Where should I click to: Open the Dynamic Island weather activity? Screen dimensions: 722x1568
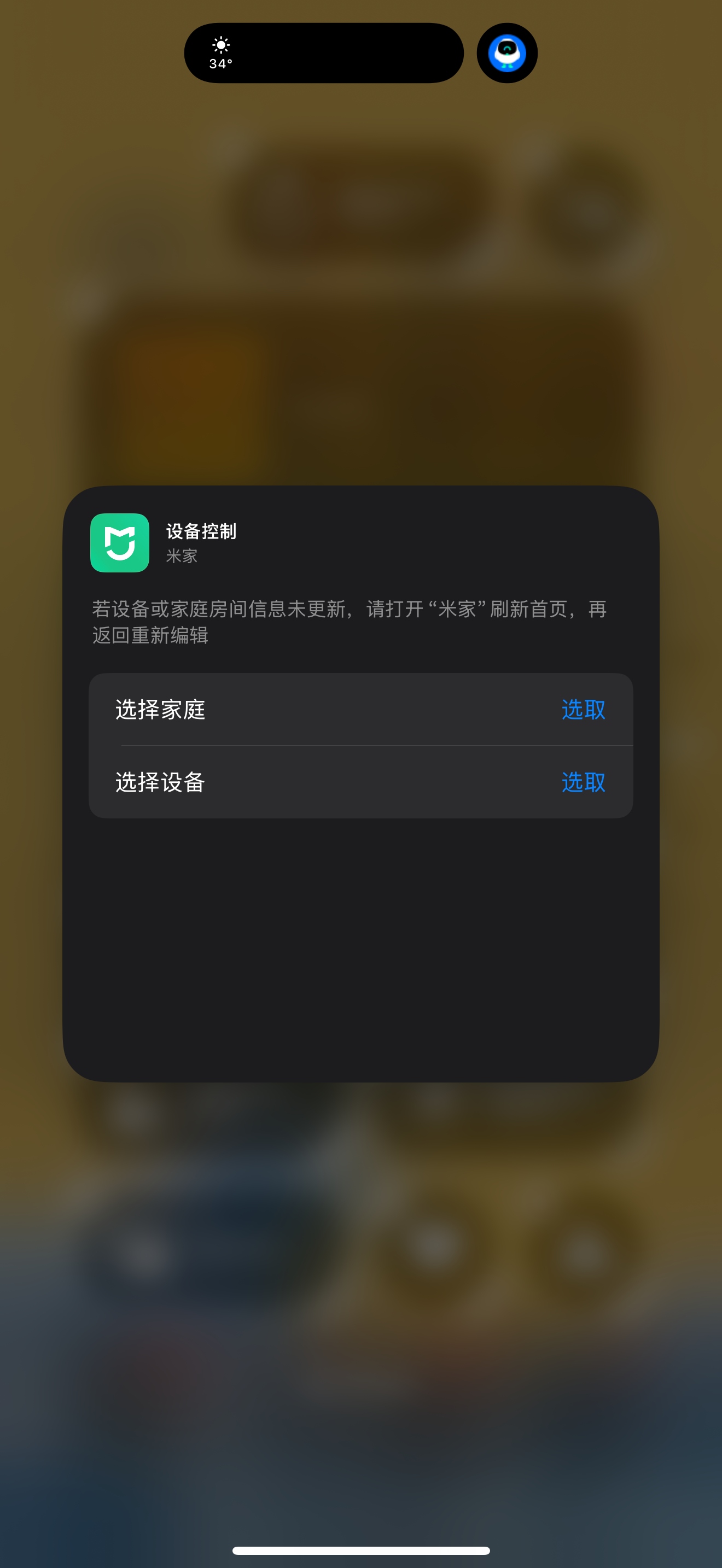coord(324,53)
